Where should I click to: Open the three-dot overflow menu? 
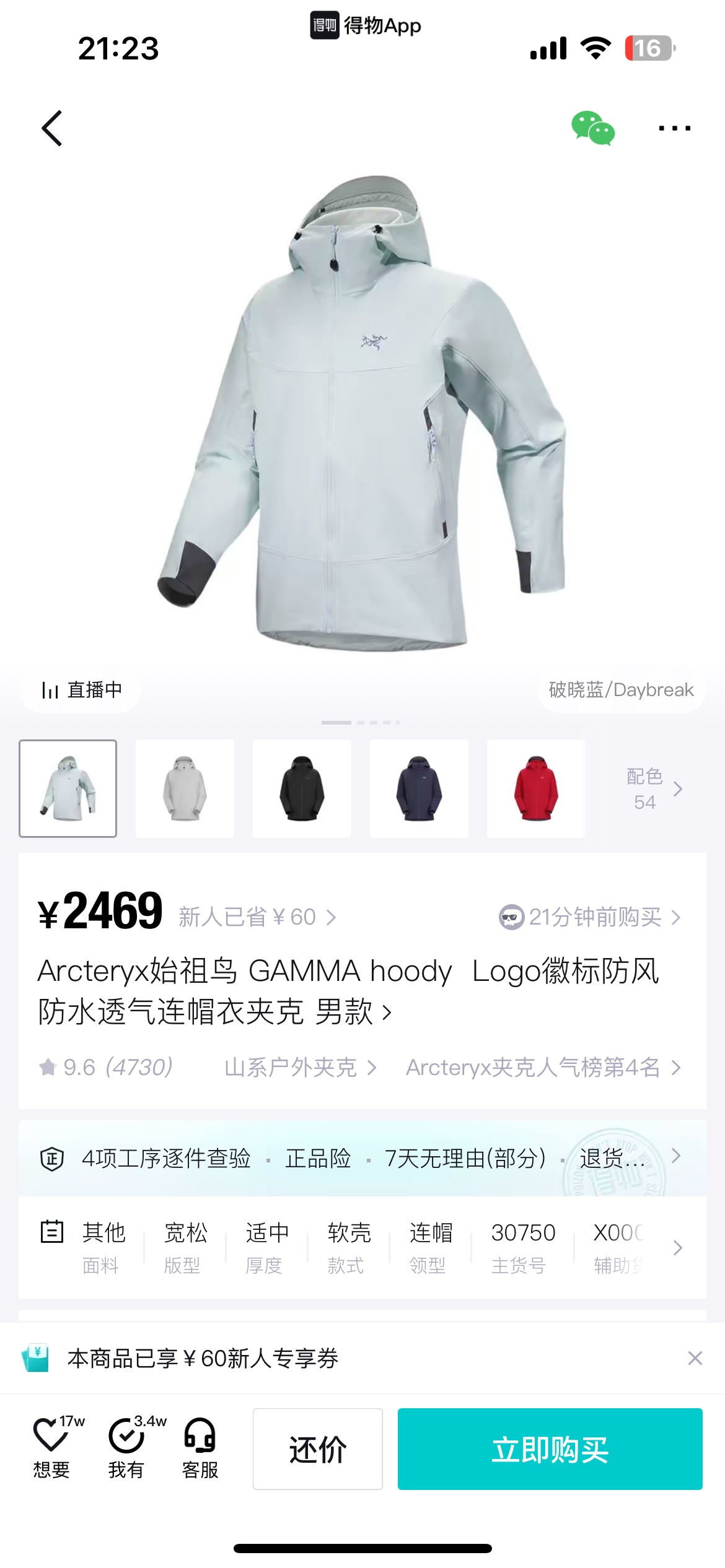pyautogui.click(x=674, y=128)
